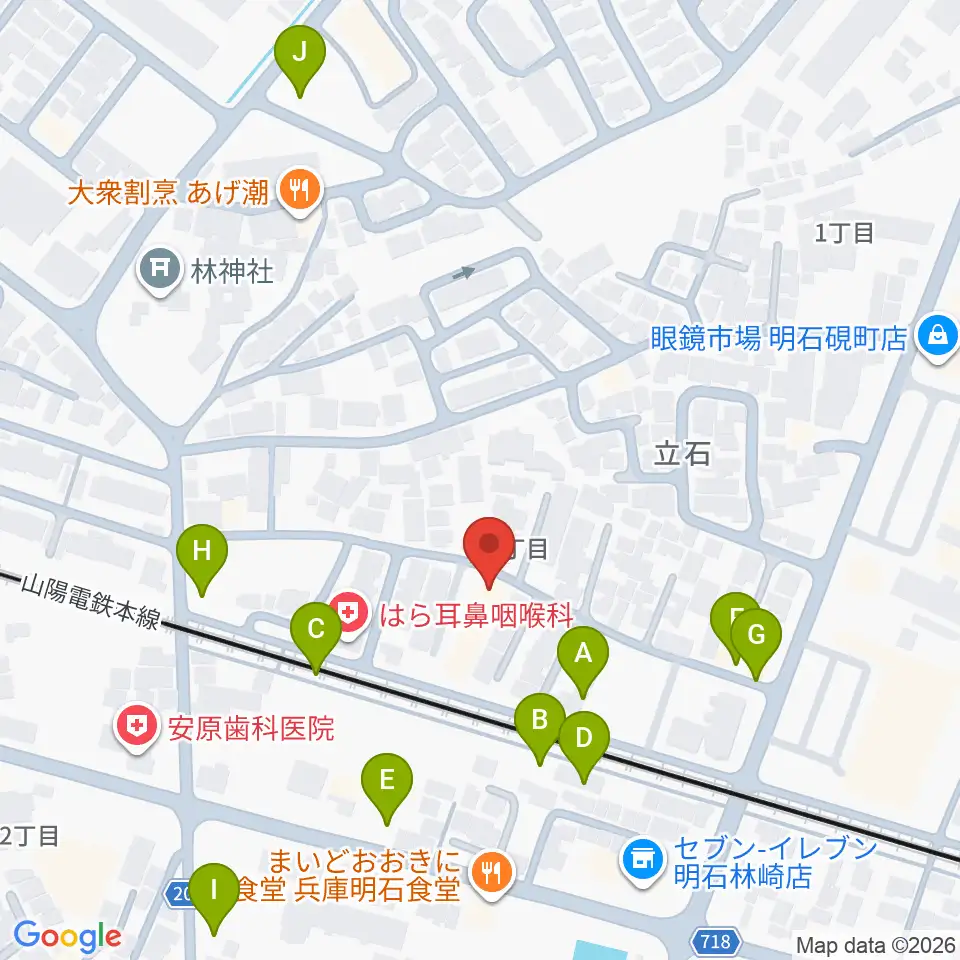960x960 pixels.
Task: Select the 林神社 shrine pin
Action: (x=160, y=270)
